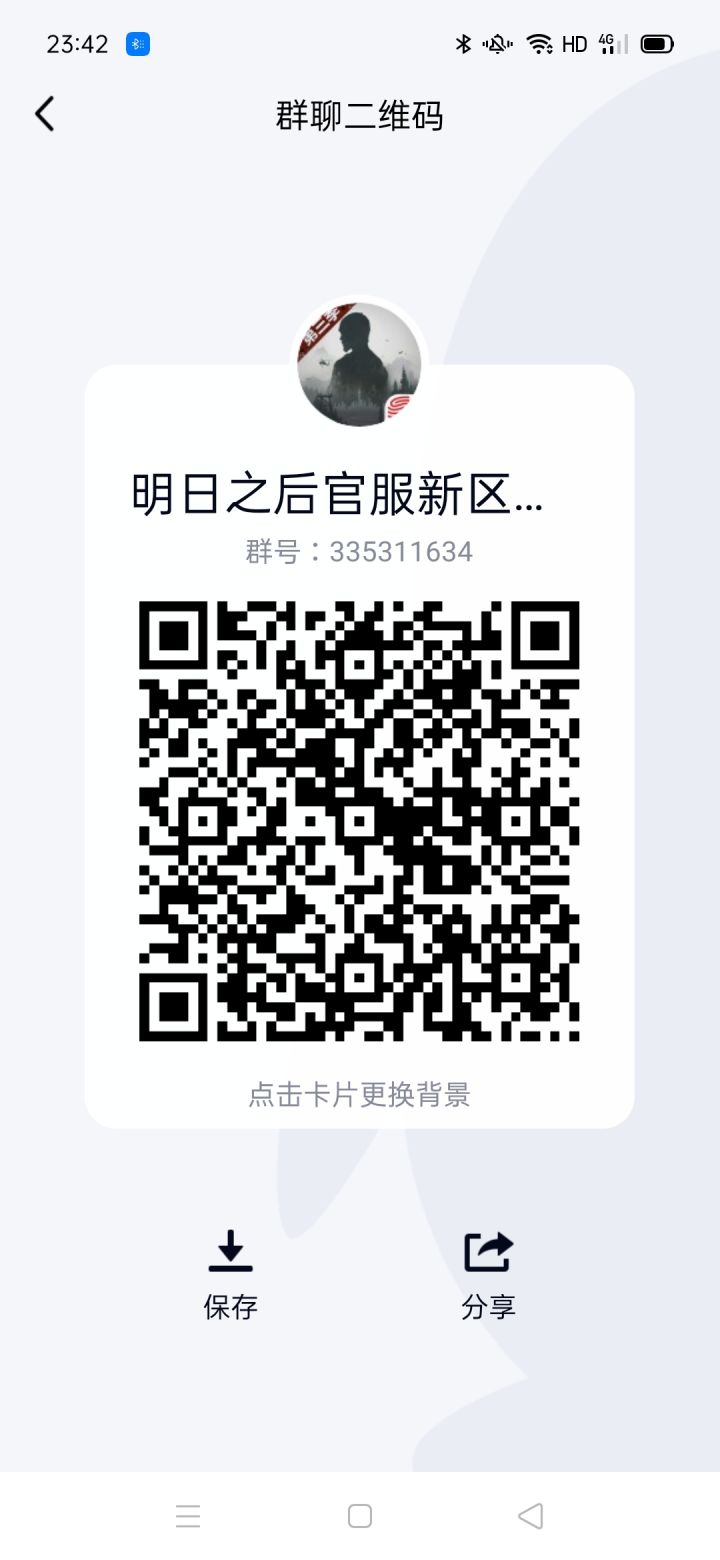Tap the battery indicator in status bar
This screenshot has height=1560, width=720.
click(x=655, y=44)
